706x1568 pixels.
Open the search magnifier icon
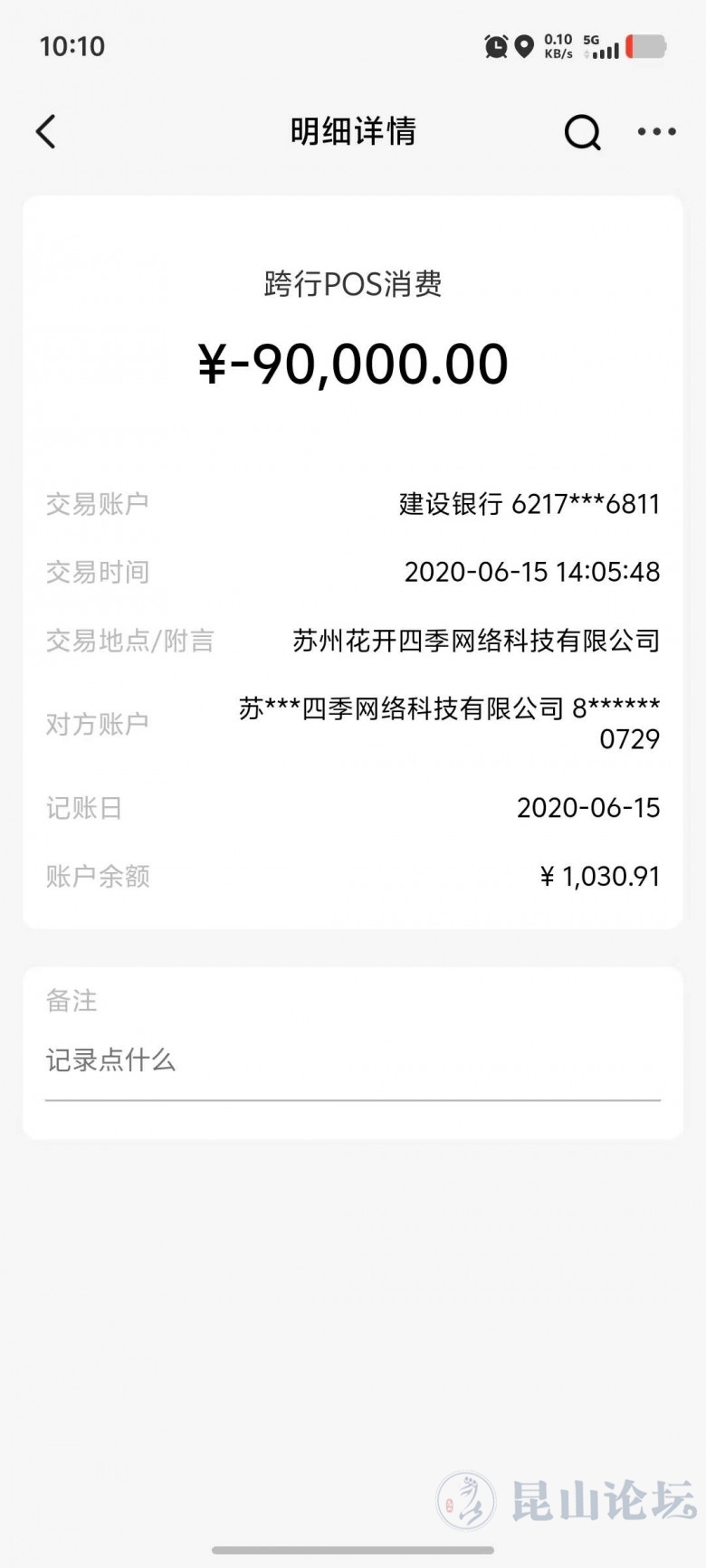pos(582,133)
